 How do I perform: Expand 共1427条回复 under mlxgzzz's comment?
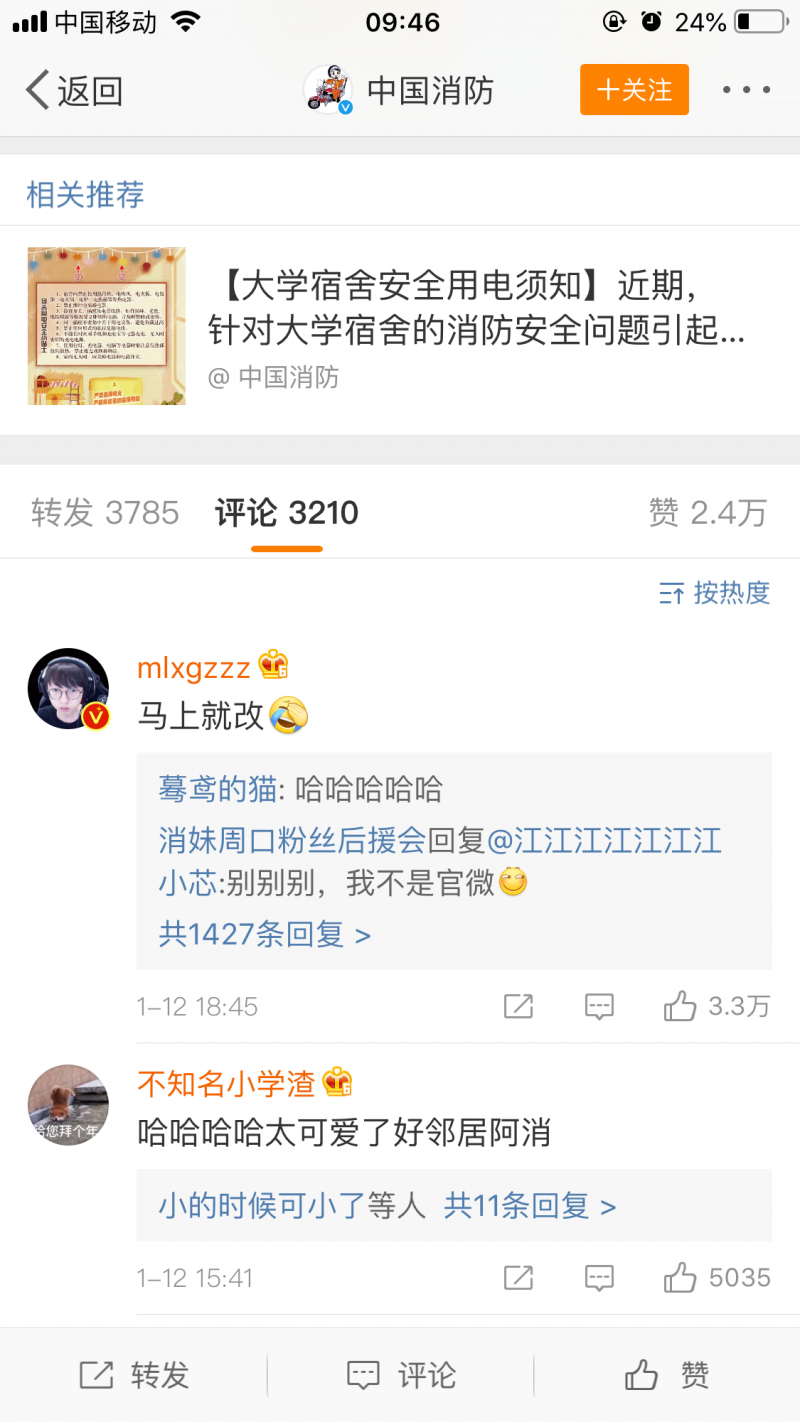coord(265,935)
